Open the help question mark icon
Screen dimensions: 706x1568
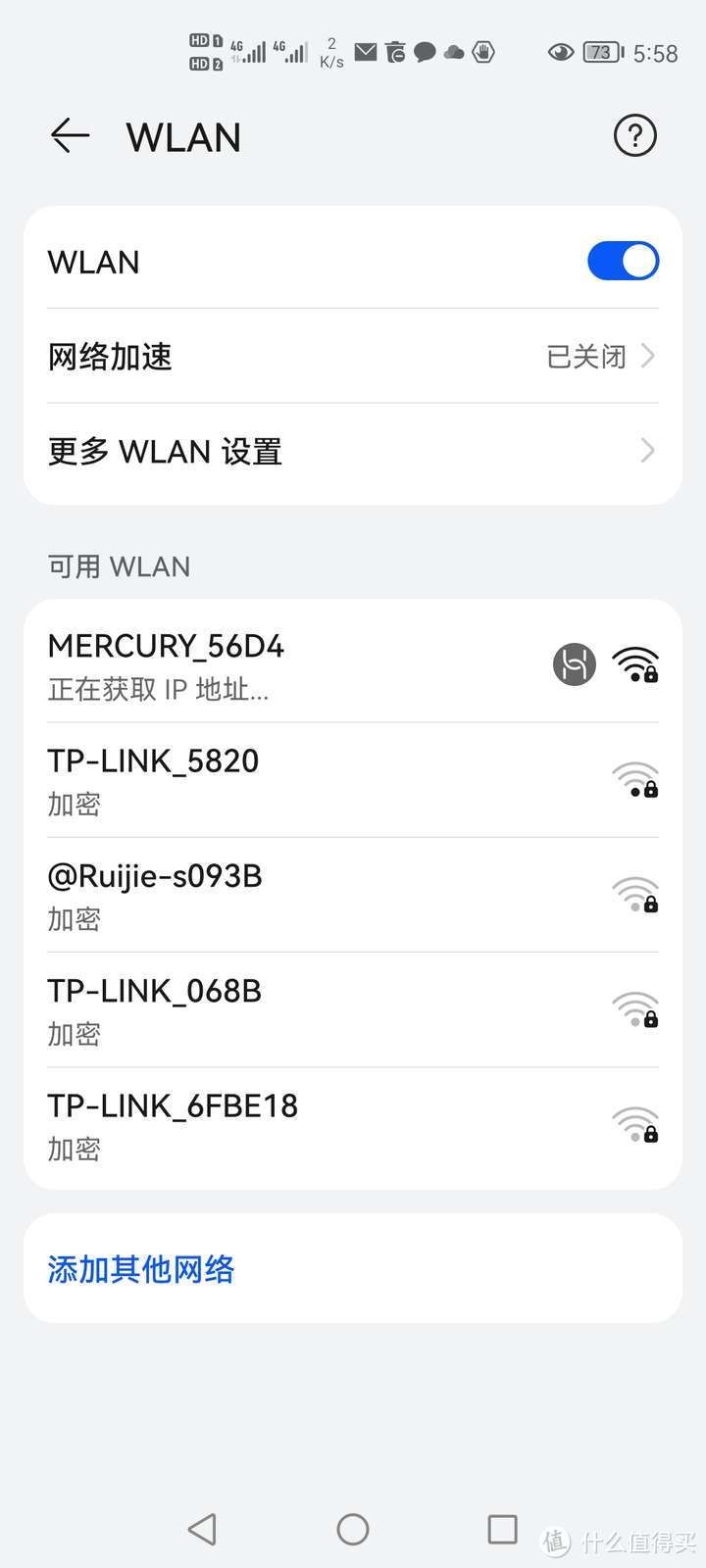click(x=634, y=135)
